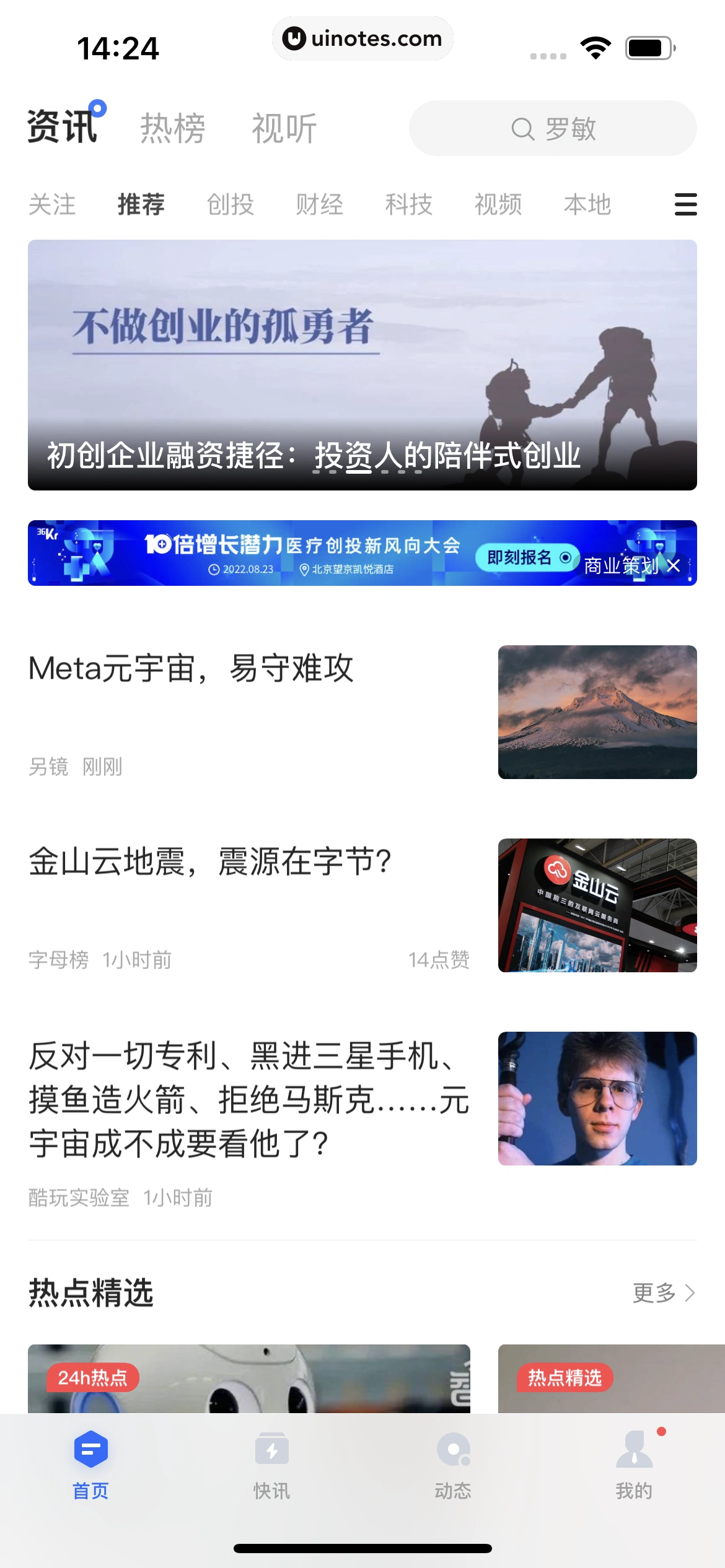Tap the search magnifier icon
This screenshot has width=725, height=1568.
(x=524, y=128)
